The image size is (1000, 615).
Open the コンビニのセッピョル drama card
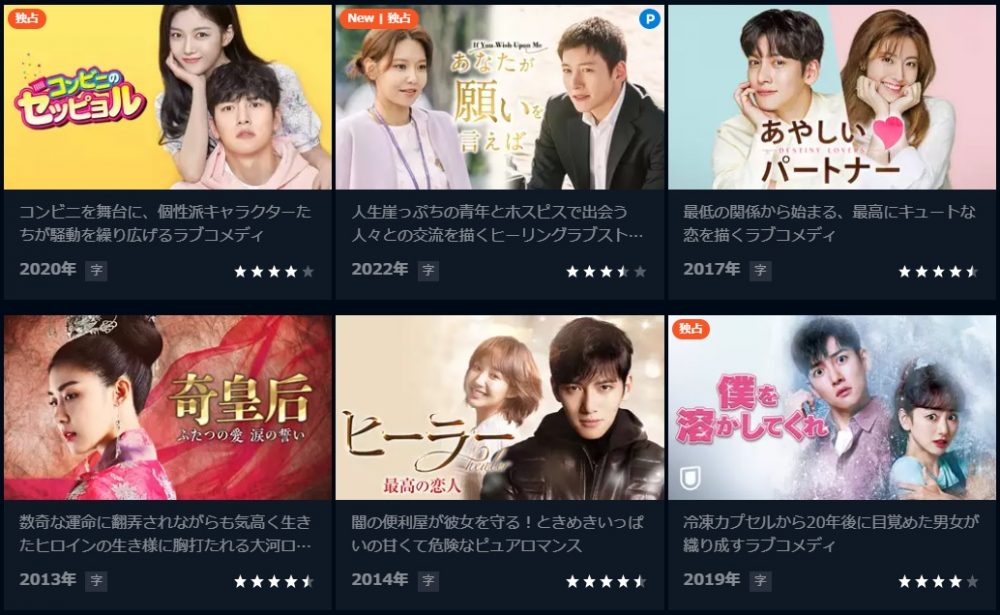167,98
